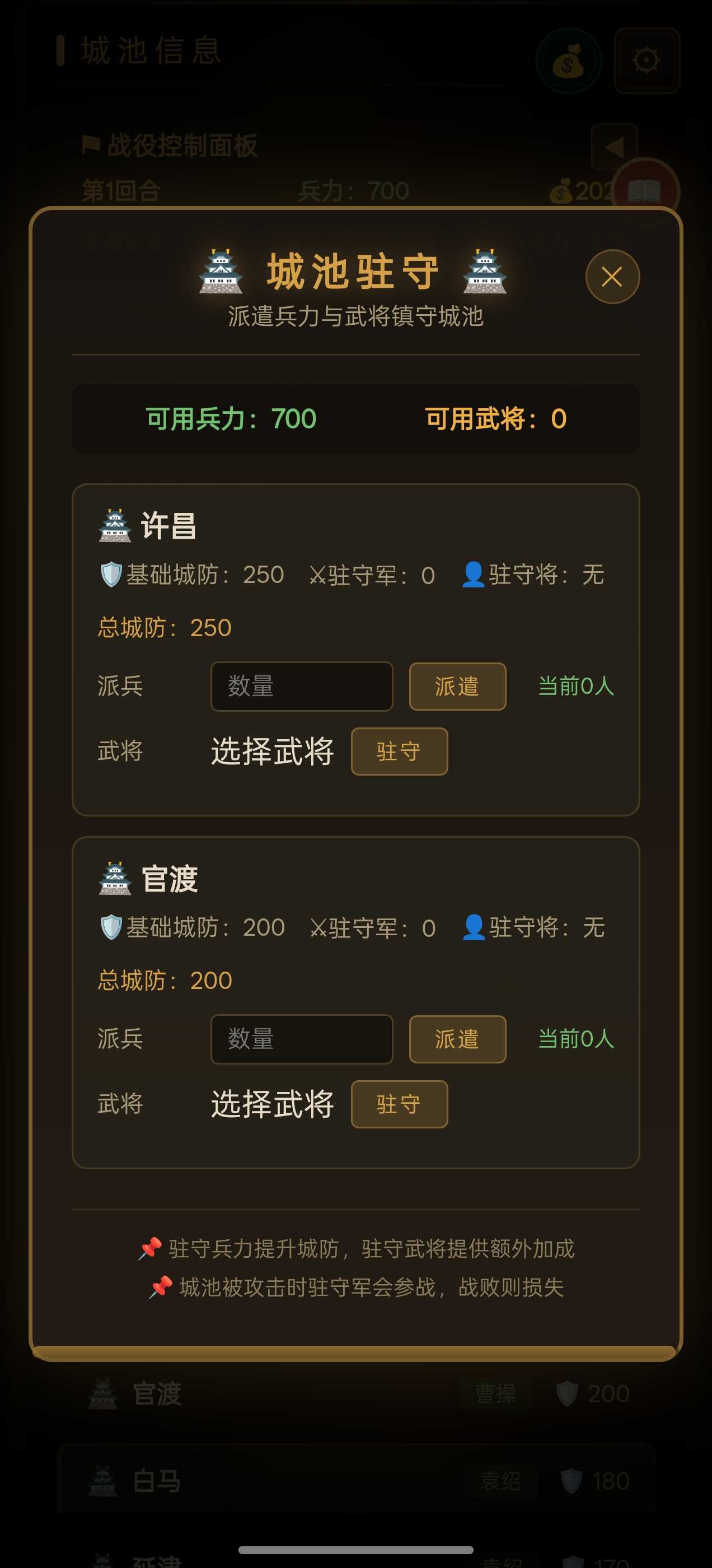
Task: Tap 驻守 to station general at 许昌
Action: [x=399, y=751]
